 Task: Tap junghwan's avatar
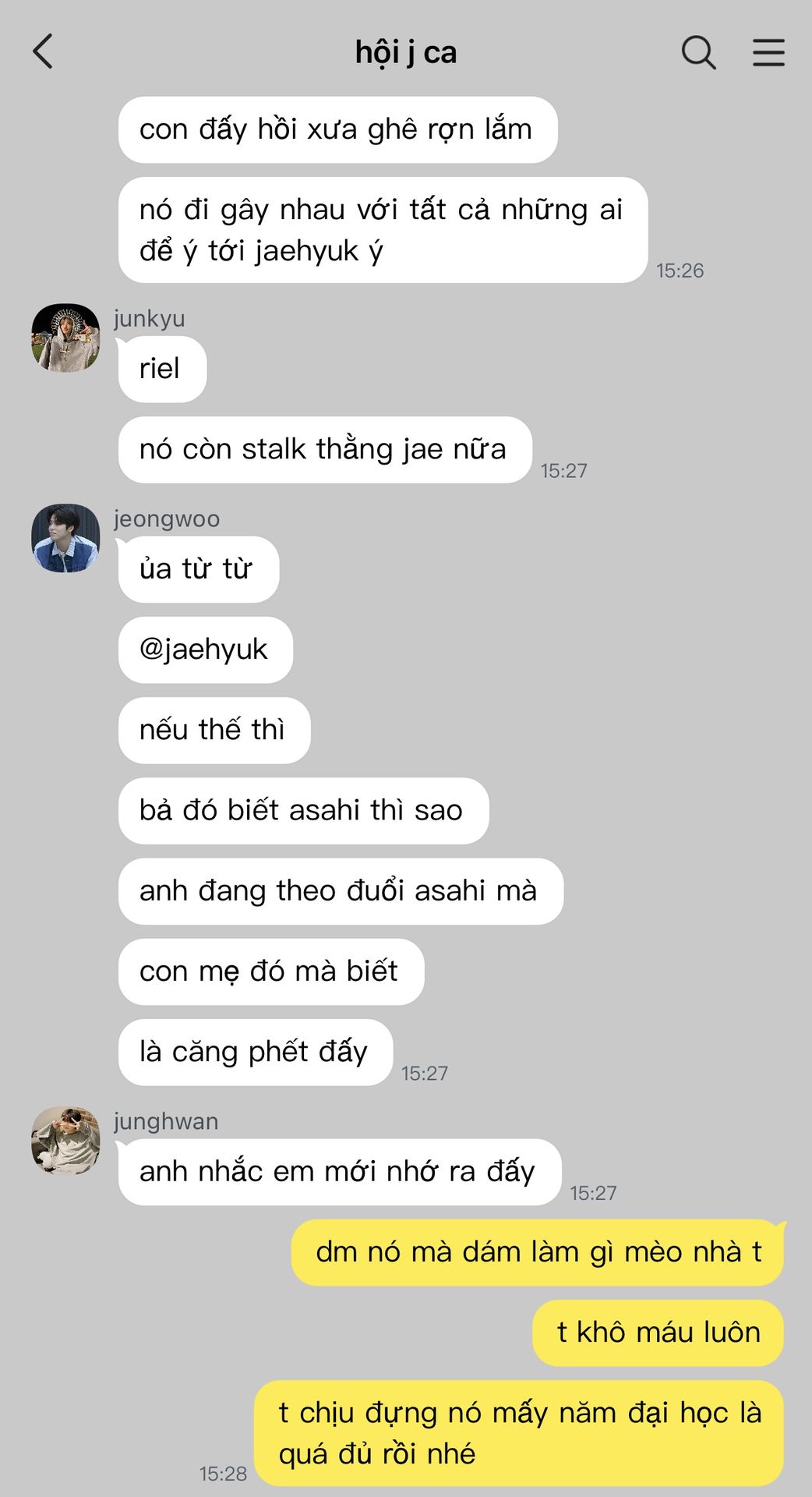[65, 1141]
